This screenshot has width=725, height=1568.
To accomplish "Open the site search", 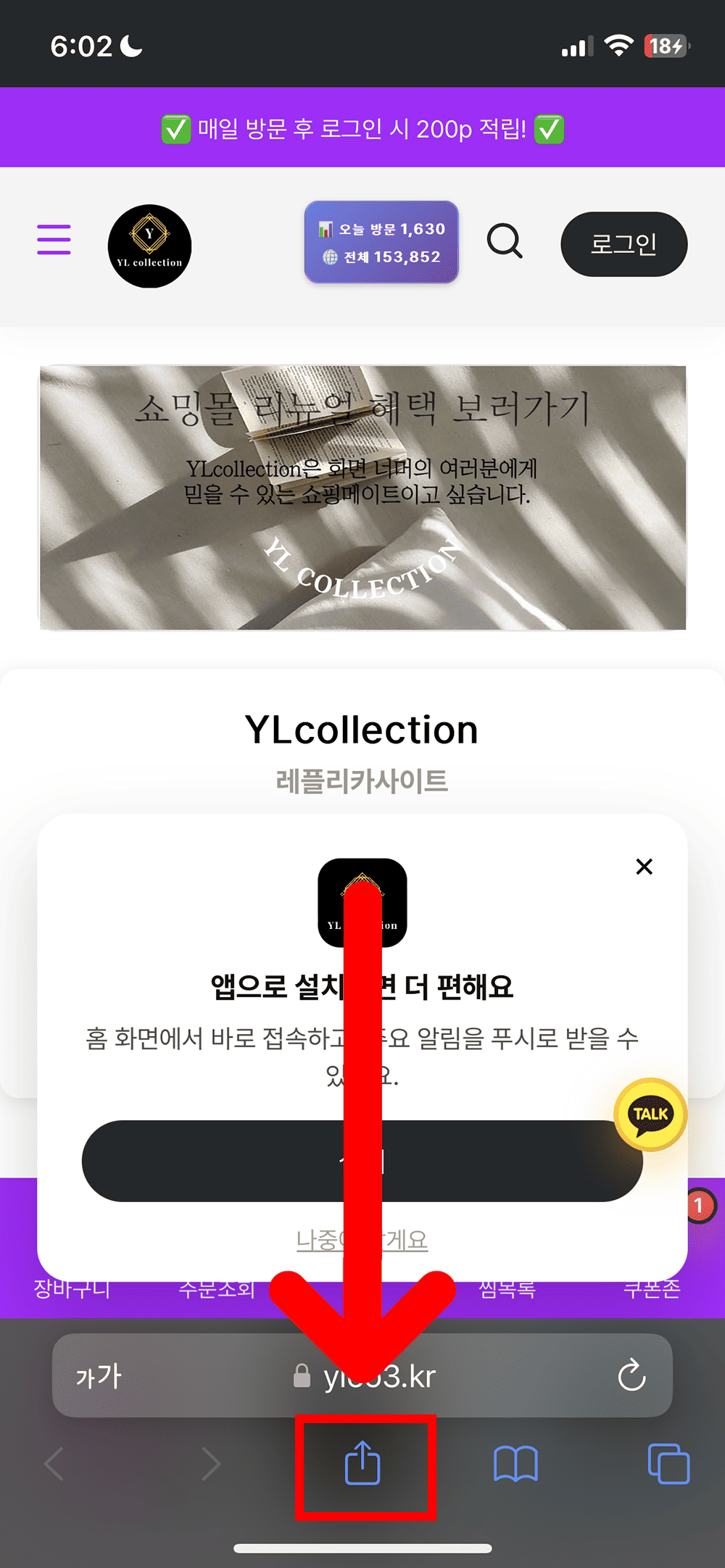I will [505, 241].
